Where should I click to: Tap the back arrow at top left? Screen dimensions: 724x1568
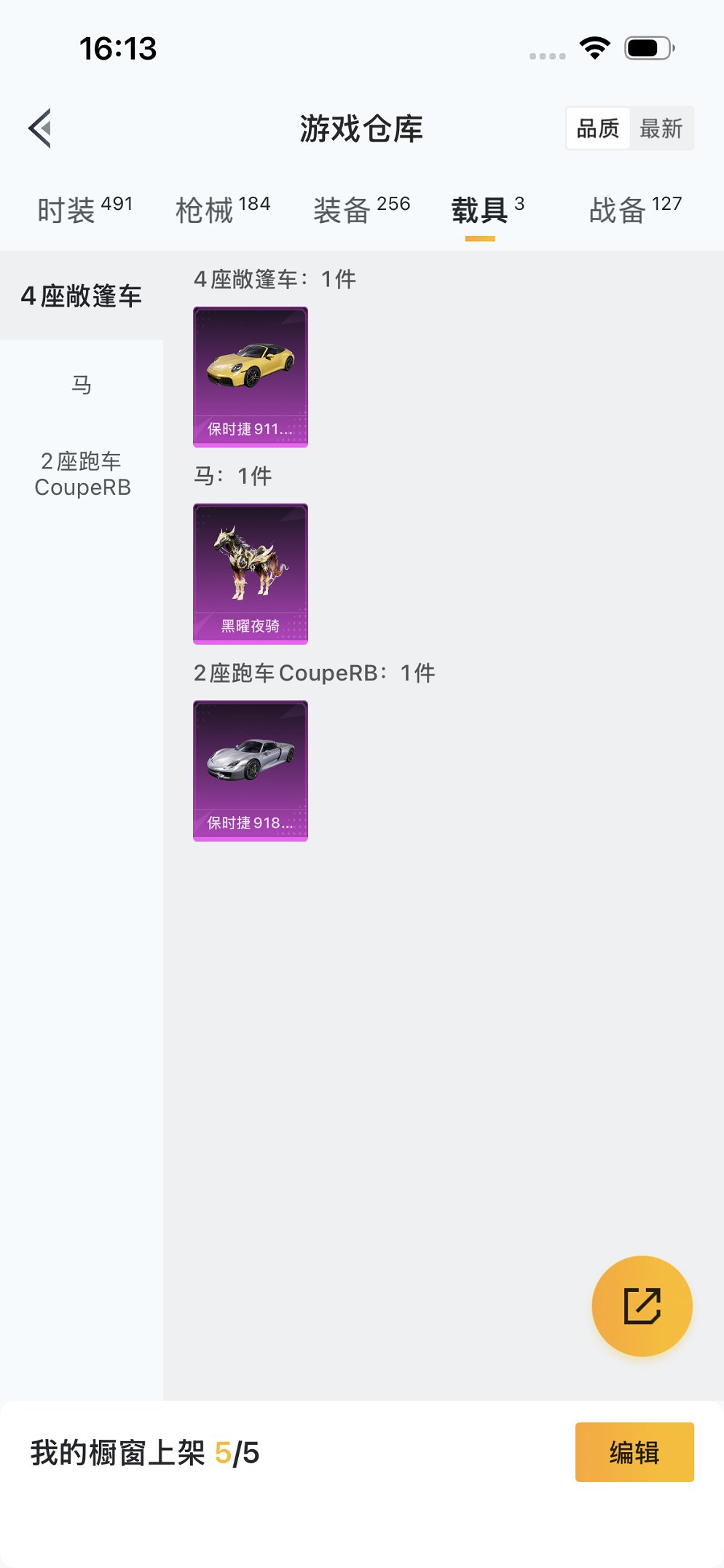40,127
